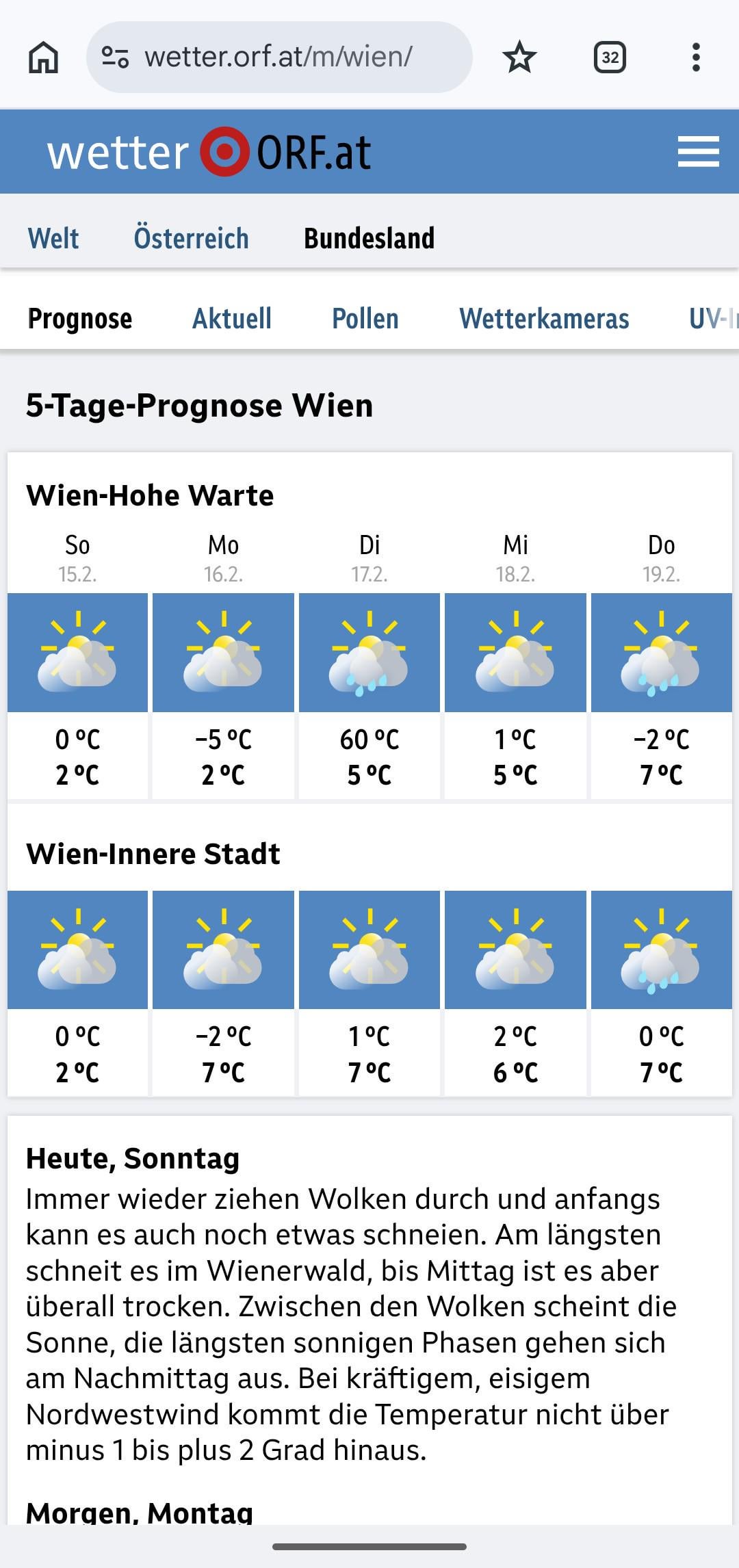Go to the wetter ORF.at logo home
This screenshot has height=1568, width=739.
point(209,151)
